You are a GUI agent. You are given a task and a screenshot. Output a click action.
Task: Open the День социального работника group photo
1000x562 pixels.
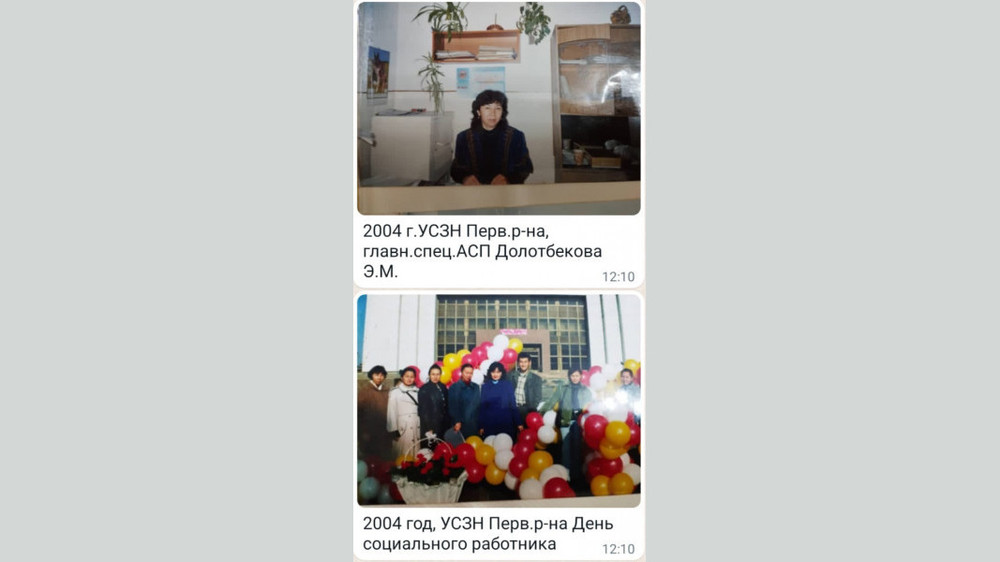pyautogui.click(x=498, y=400)
